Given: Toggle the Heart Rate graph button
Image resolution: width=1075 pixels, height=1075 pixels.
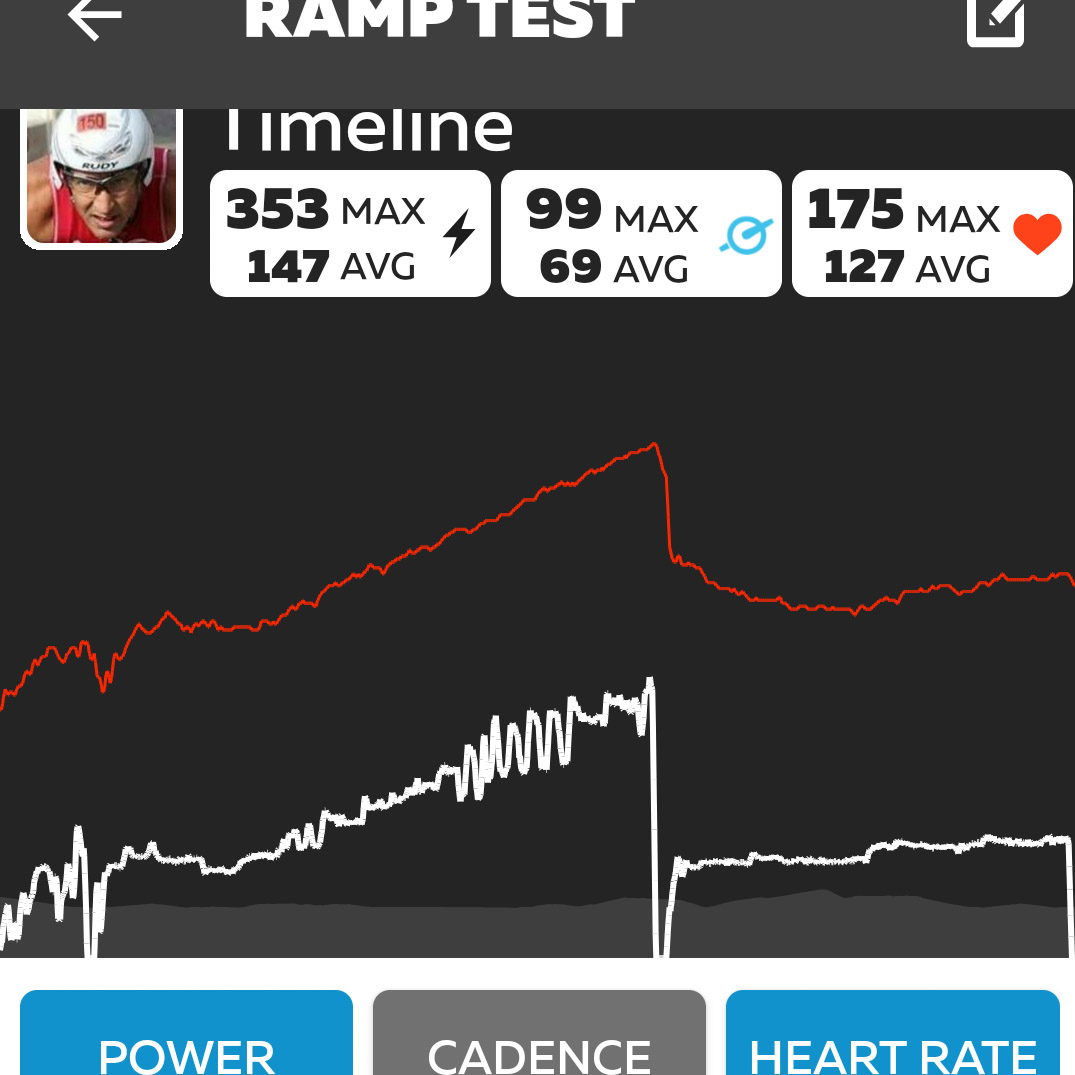Looking at the screenshot, I should coord(892,1035).
